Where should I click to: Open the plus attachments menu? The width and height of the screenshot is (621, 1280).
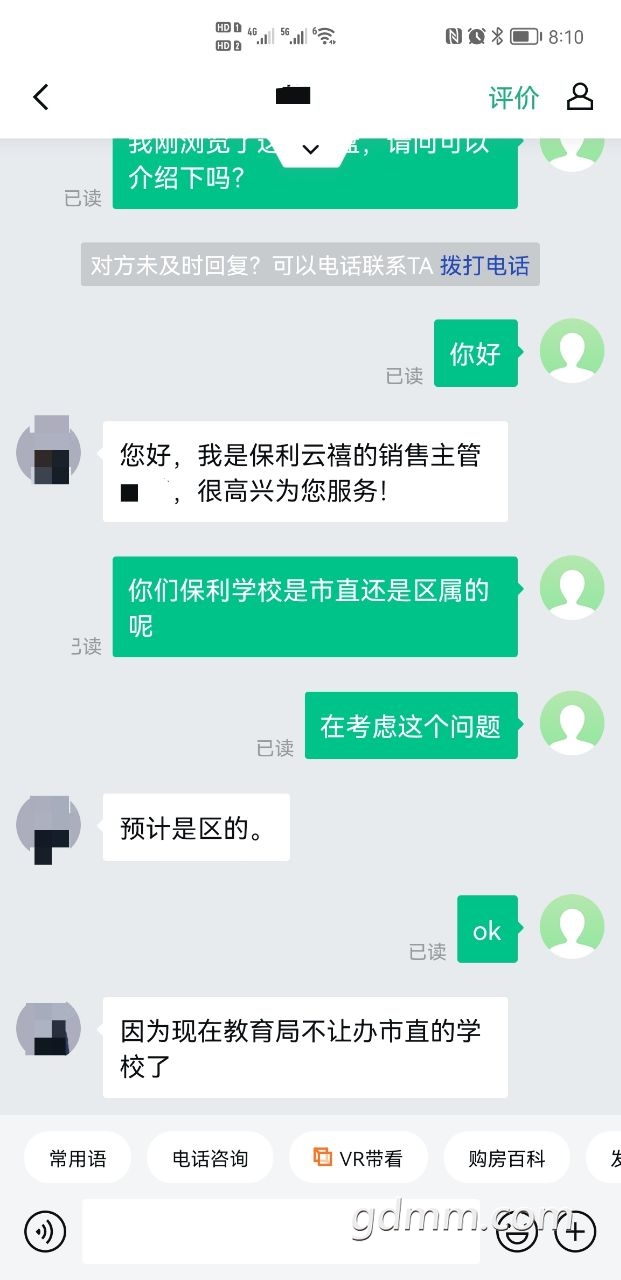pyautogui.click(x=575, y=1231)
